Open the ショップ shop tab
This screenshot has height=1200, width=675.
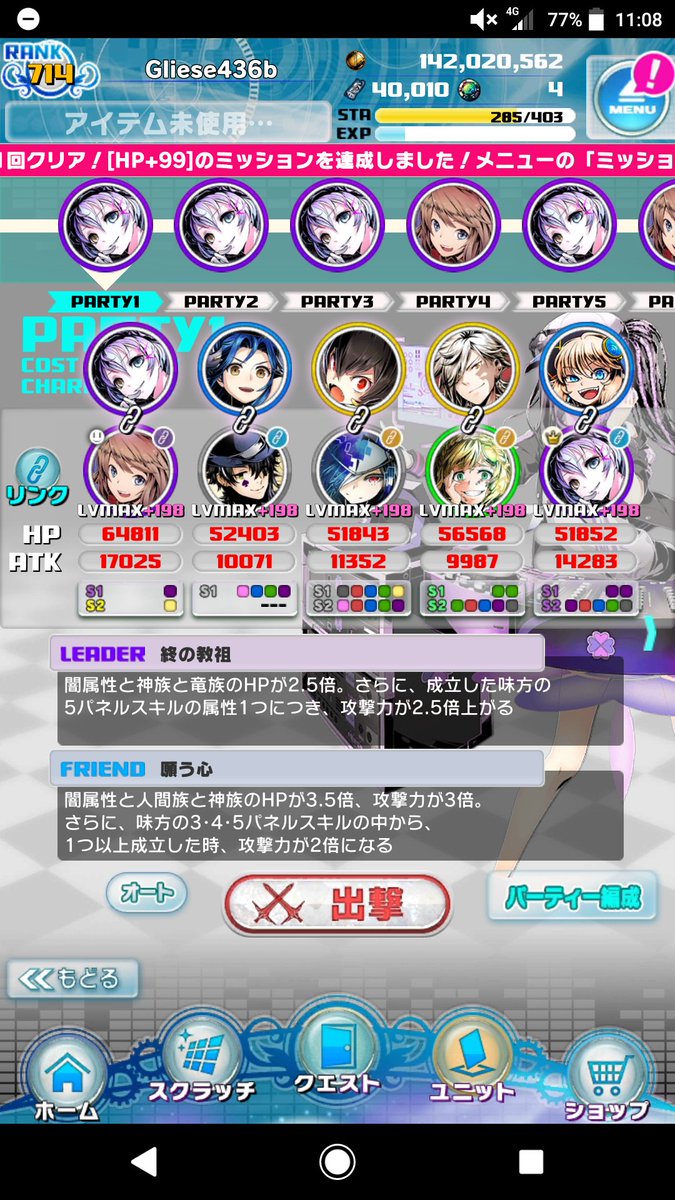pos(605,1075)
